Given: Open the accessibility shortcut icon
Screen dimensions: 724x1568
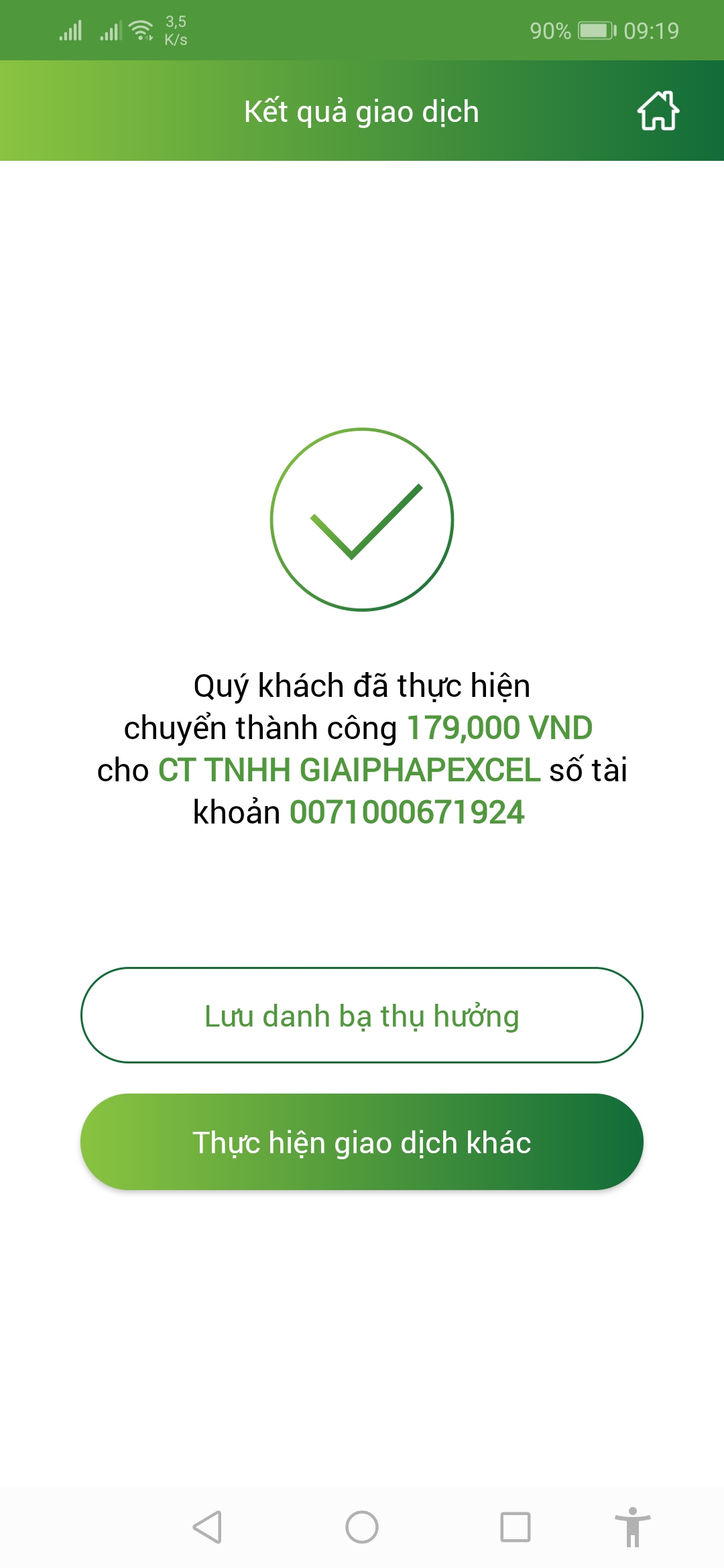Looking at the screenshot, I should [633, 1527].
